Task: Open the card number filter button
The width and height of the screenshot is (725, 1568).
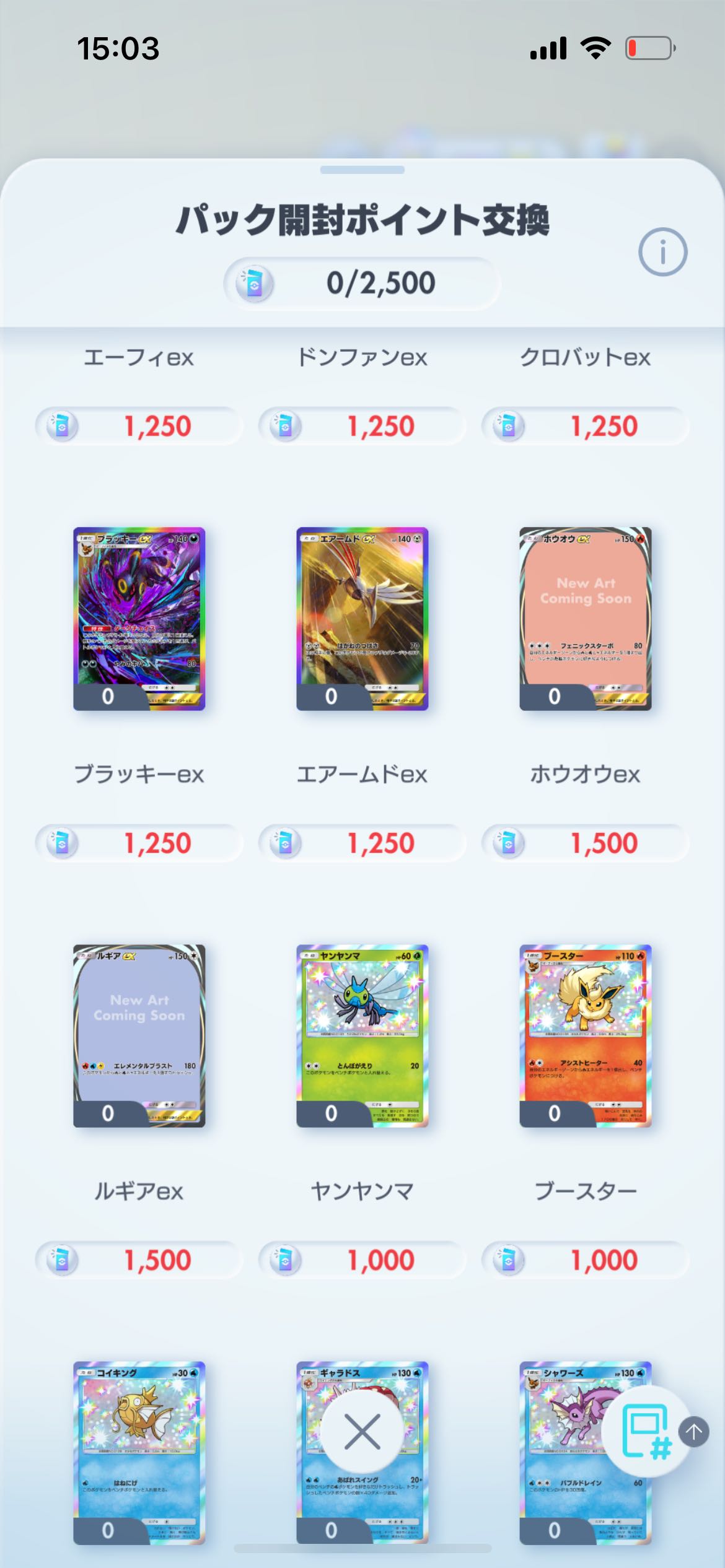Action: (x=646, y=1432)
